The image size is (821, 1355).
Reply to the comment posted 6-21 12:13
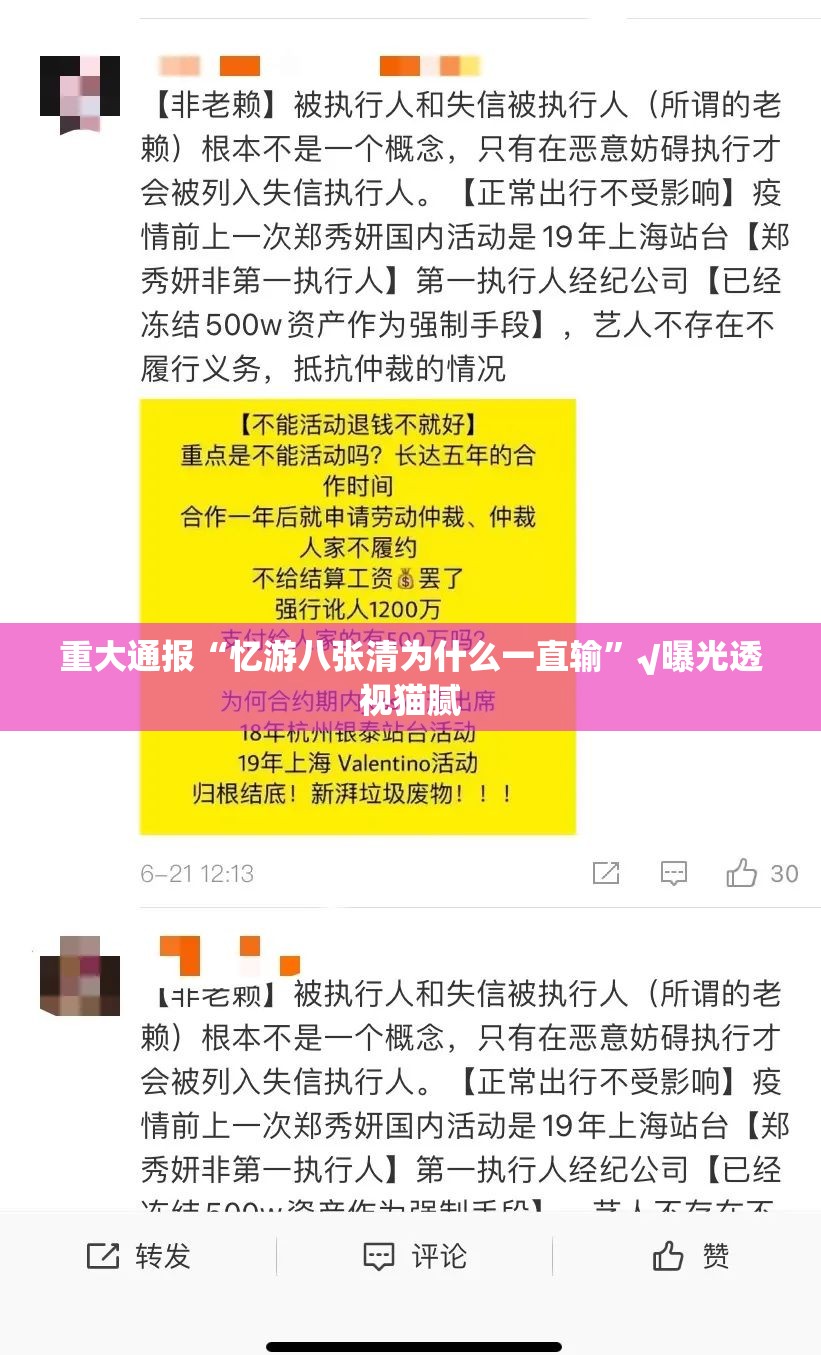pos(674,873)
